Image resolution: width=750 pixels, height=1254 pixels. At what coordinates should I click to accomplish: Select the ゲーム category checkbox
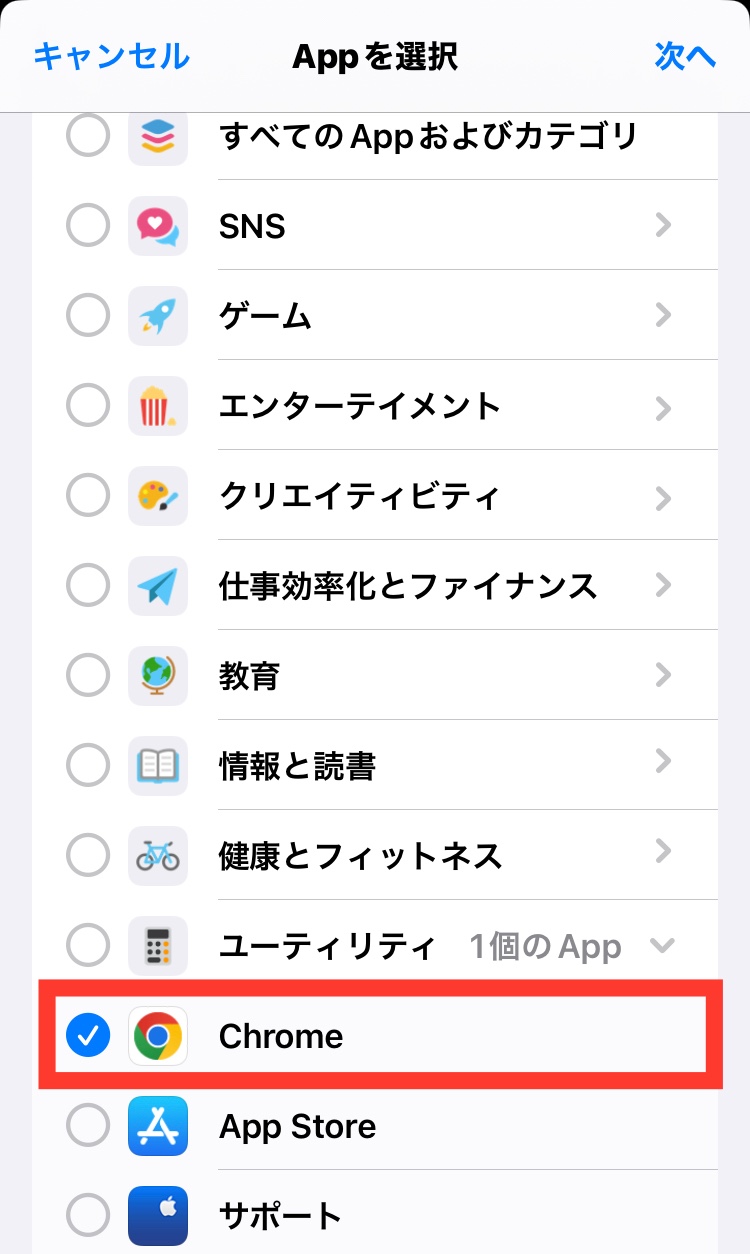point(88,317)
